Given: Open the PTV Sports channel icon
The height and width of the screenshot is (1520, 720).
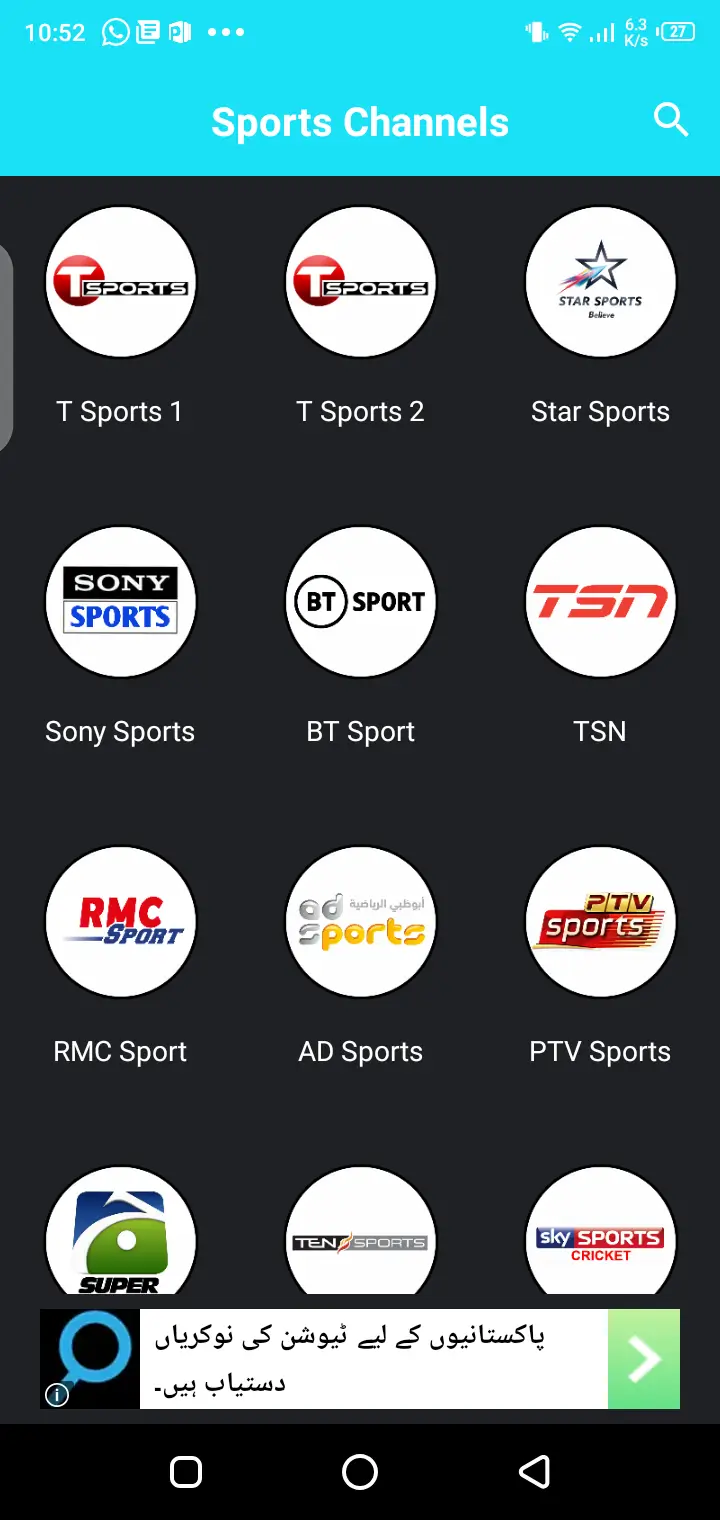Looking at the screenshot, I should [600, 922].
